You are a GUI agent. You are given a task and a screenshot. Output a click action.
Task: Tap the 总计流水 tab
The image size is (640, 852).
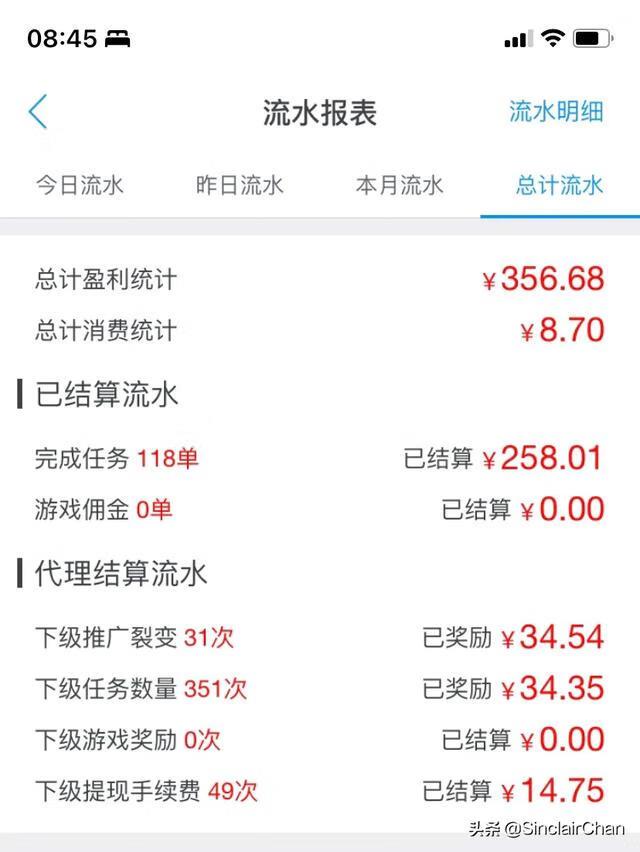click(560, 186)
